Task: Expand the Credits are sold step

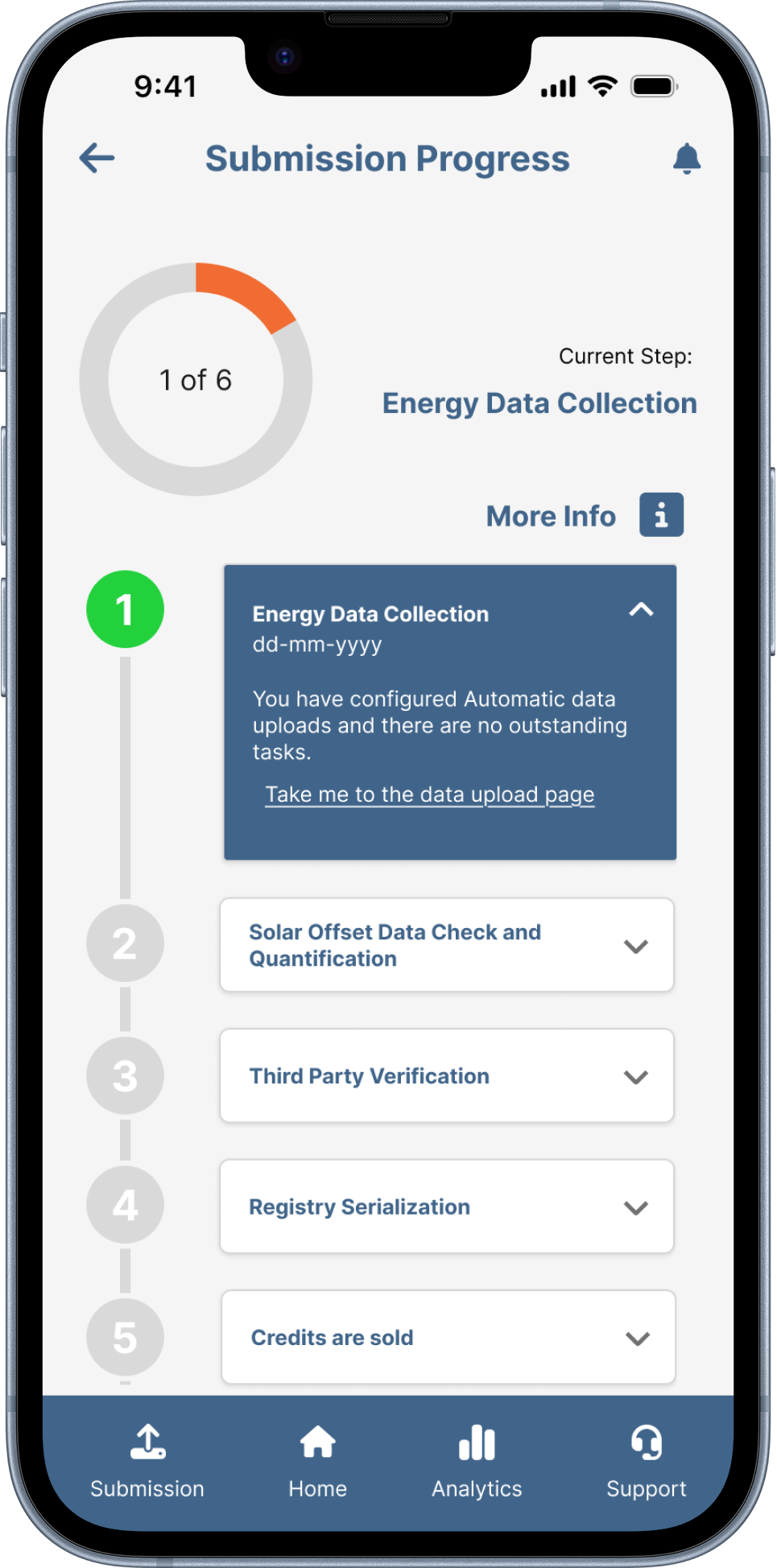Action: 637,1338
